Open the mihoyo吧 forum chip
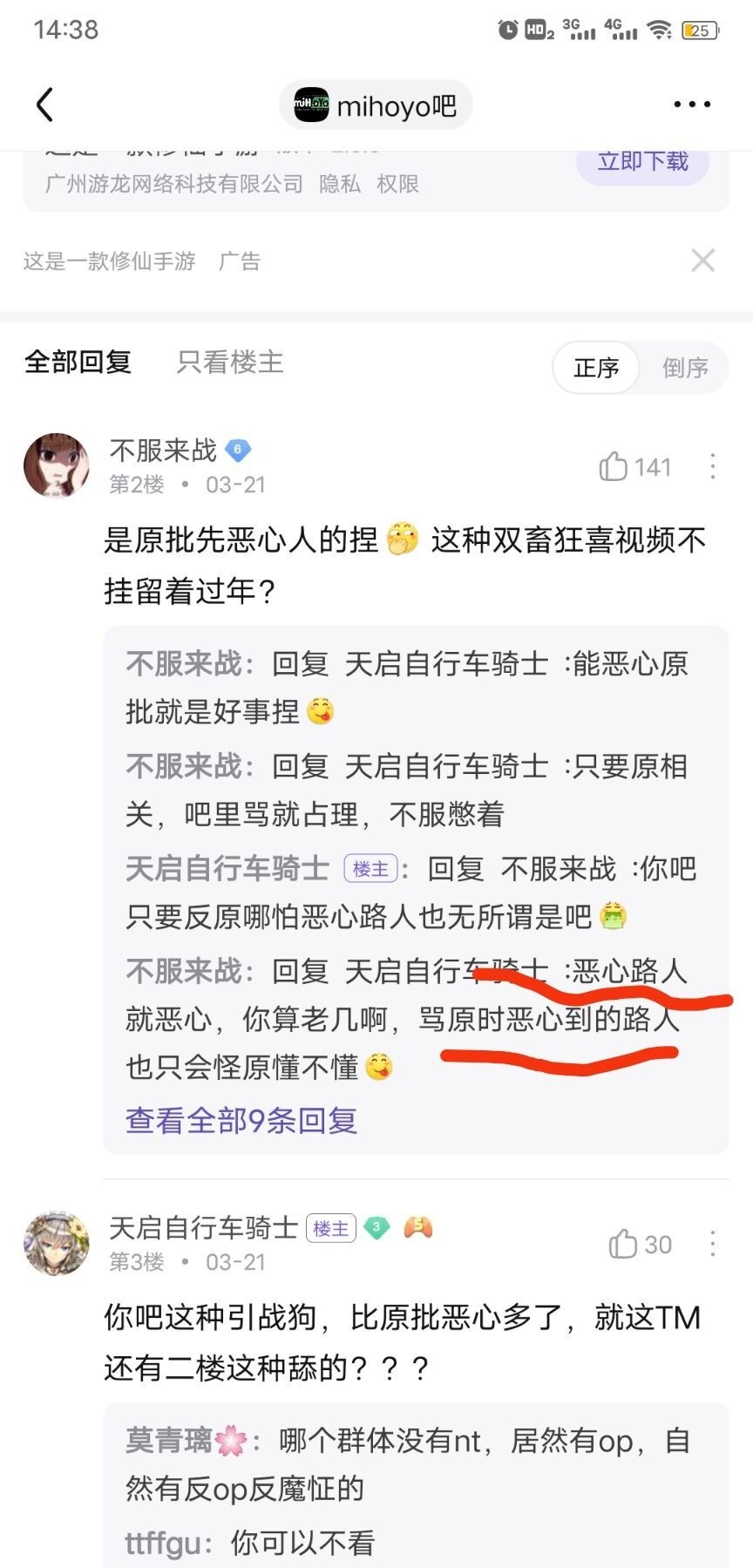Image resolution: width=753 pixels, height=1568 pixels. (376, 105)
